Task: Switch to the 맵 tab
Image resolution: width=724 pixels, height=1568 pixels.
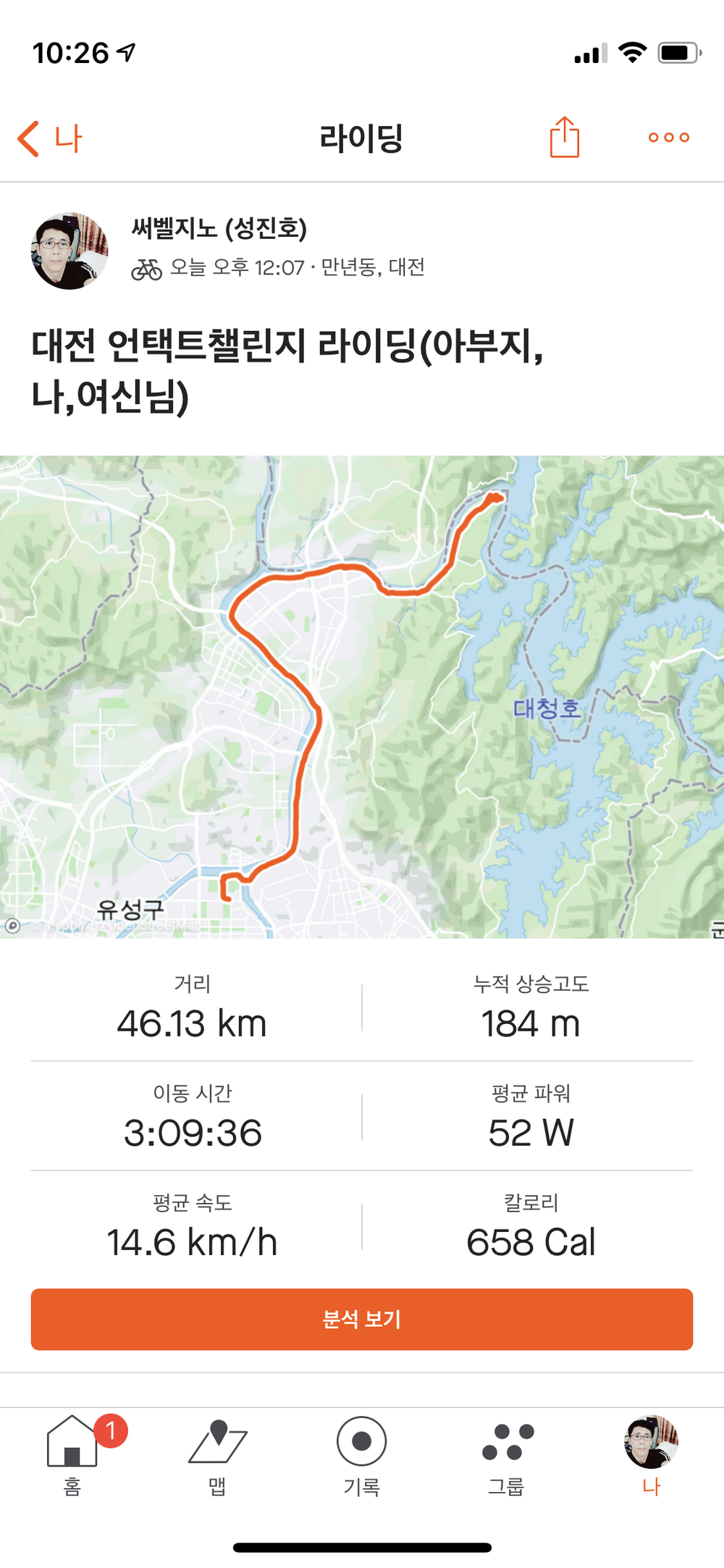Action: pos(217,1454)
